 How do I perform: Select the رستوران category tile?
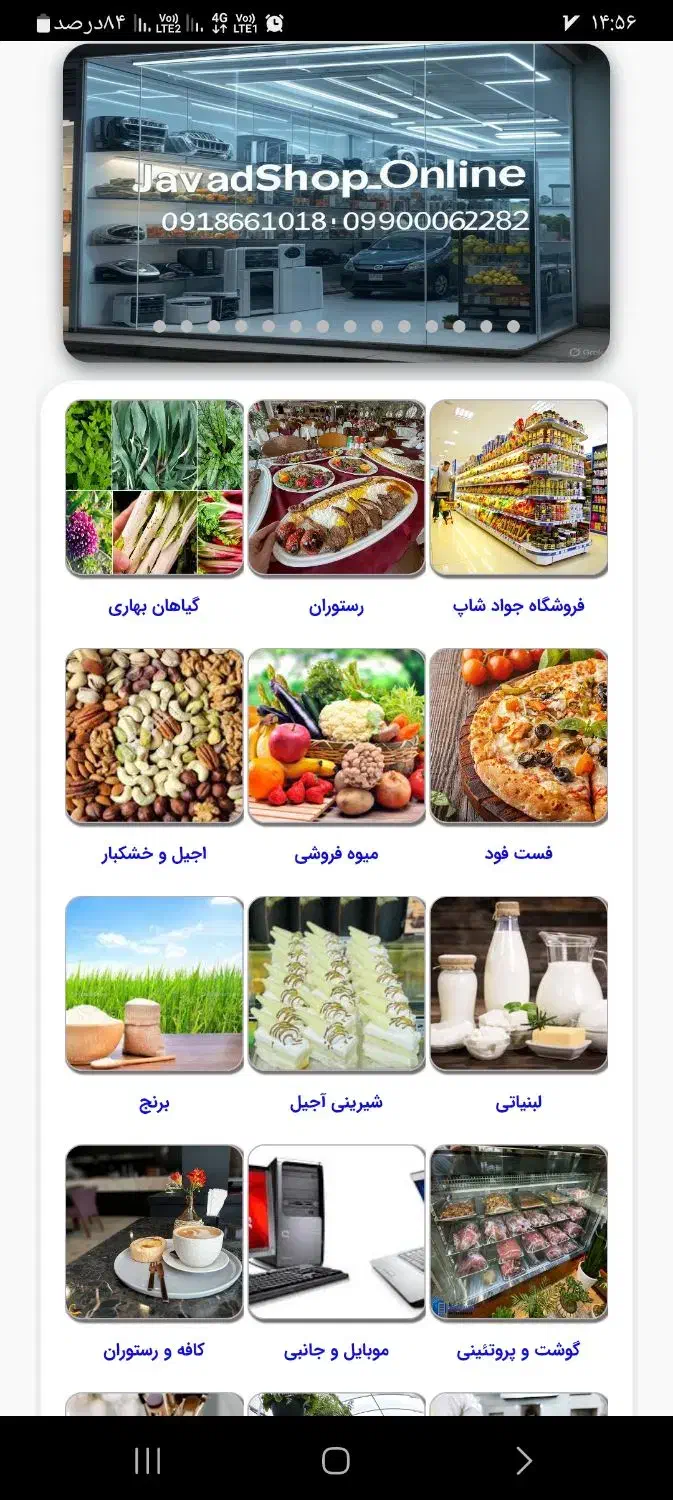tap(336, 488)
